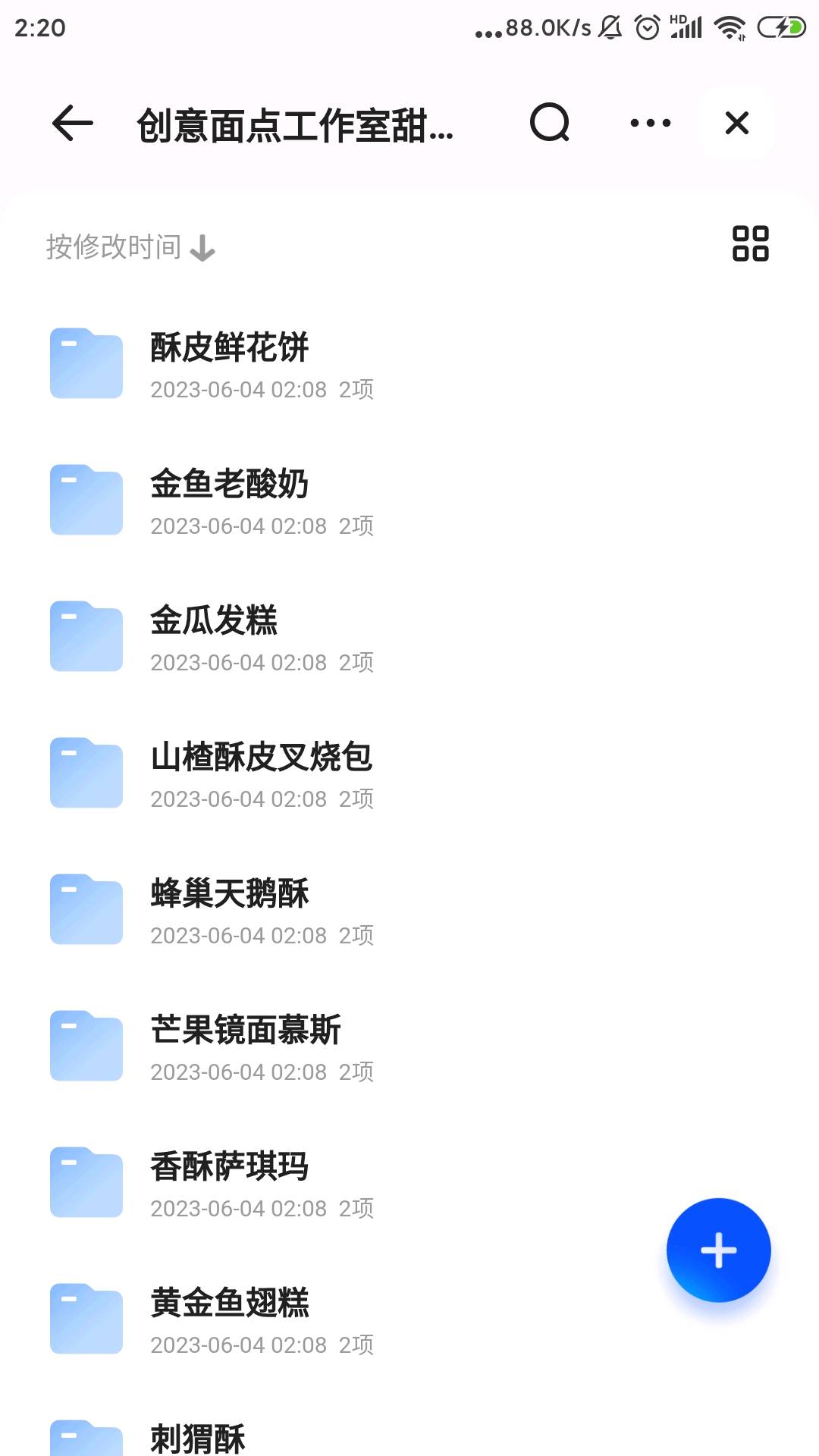Close the folder page with X

(x=737, y=123)
